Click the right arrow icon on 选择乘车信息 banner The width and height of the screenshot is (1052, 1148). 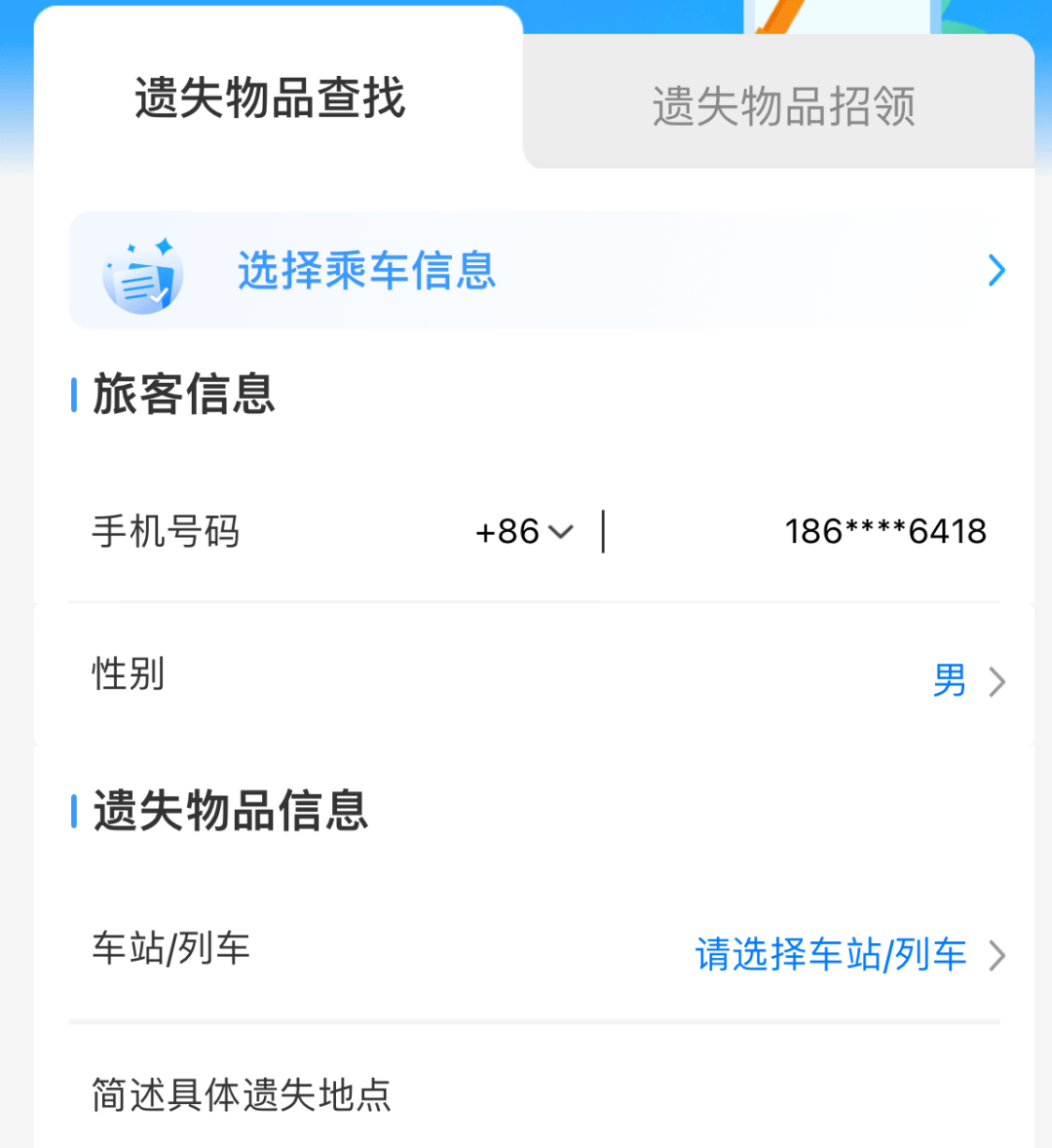pyautogui.click(x=996, y=271)
